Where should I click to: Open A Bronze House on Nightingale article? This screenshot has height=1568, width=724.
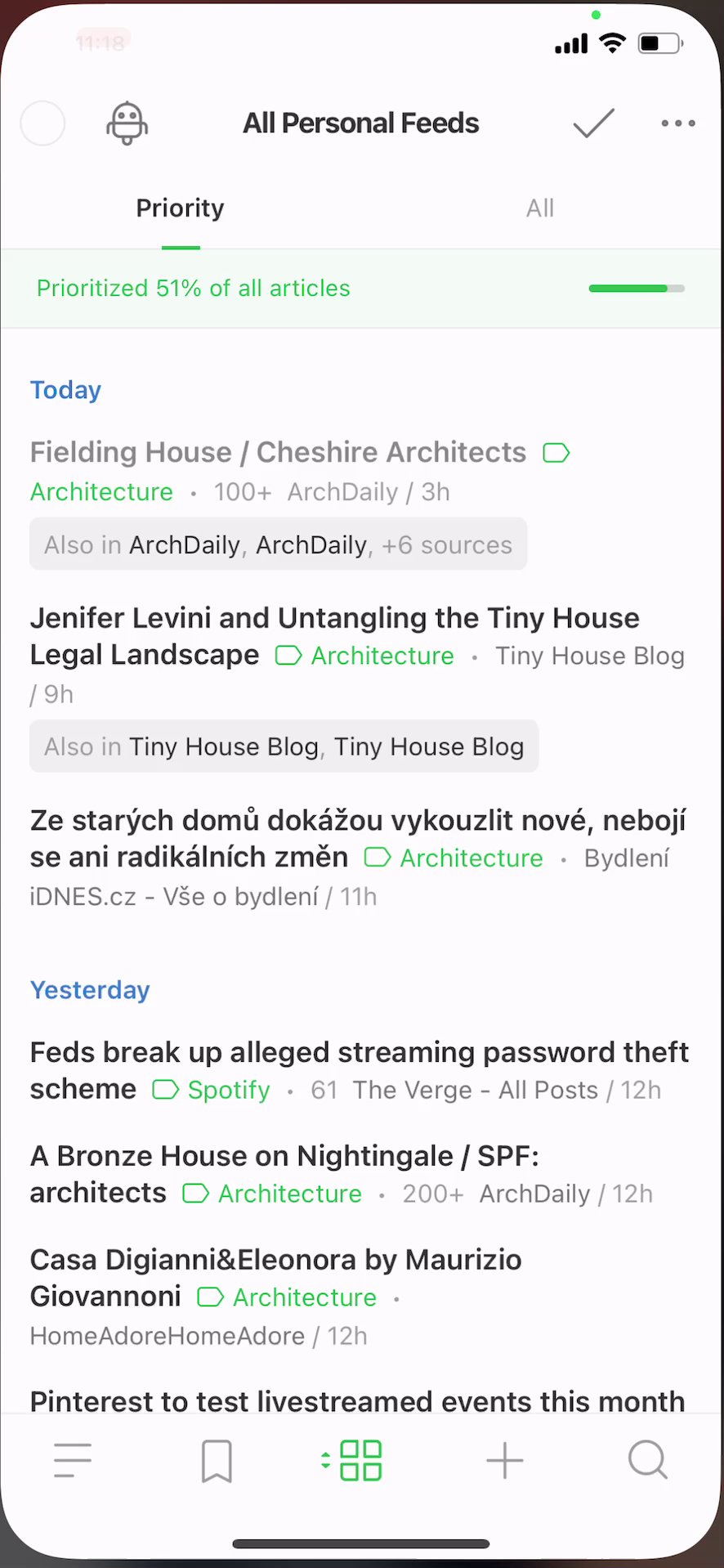tap(284, 1157)
